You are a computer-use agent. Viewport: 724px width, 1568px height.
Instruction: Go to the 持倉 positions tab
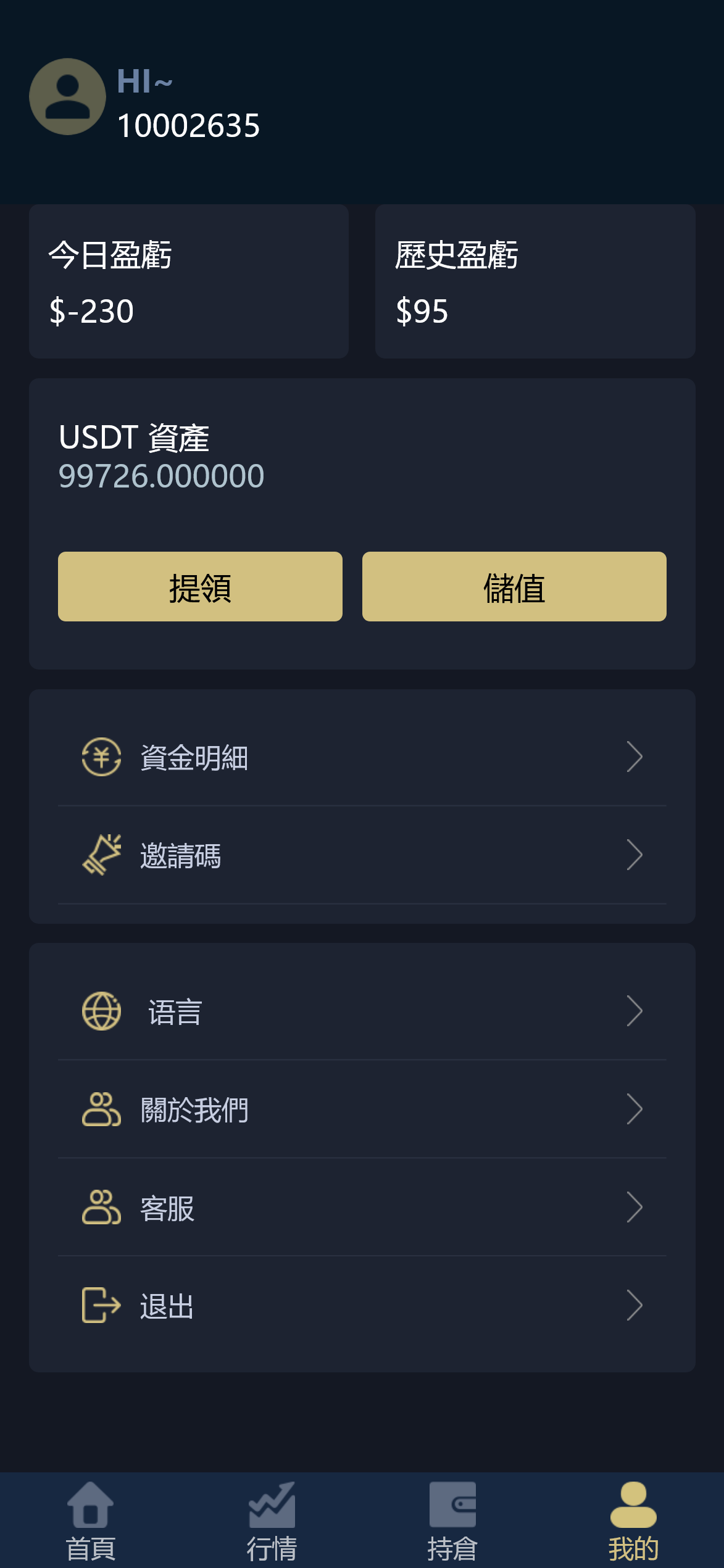pos(452,1520)
